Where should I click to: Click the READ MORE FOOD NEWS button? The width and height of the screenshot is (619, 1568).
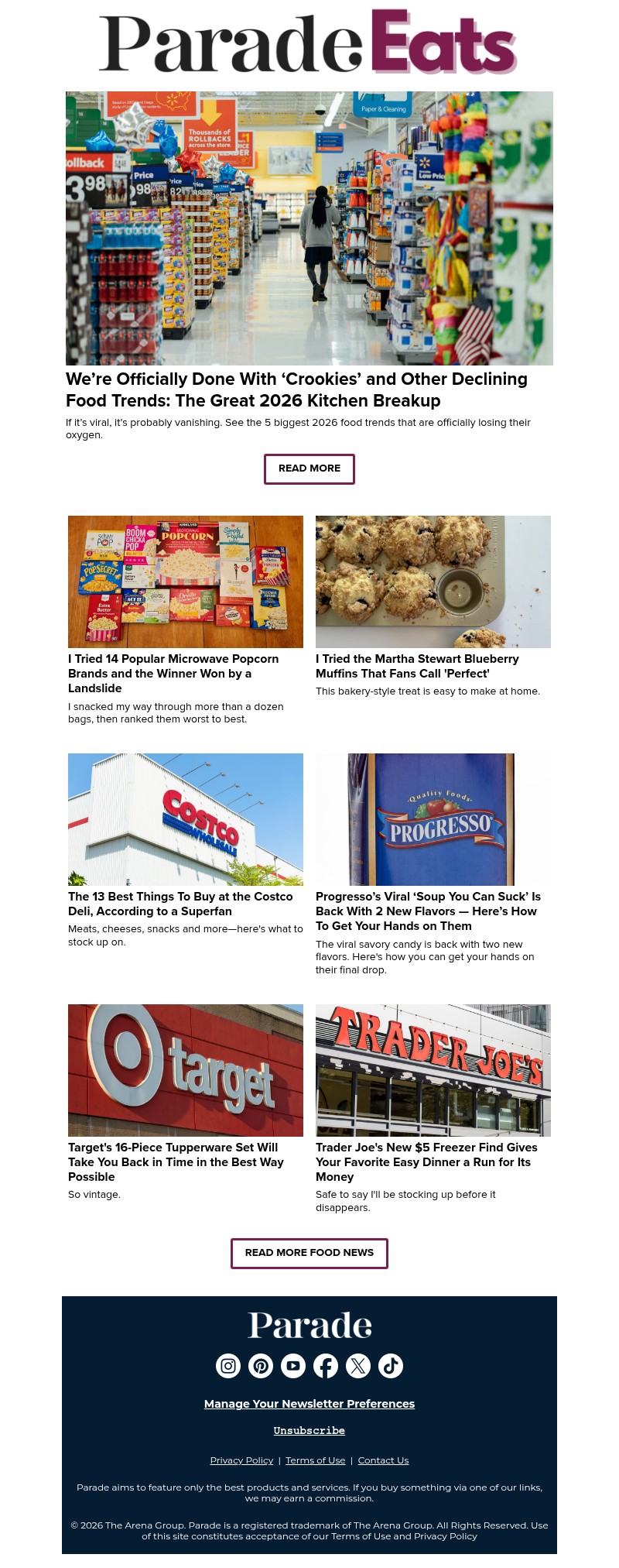[x=309, y=1253]
